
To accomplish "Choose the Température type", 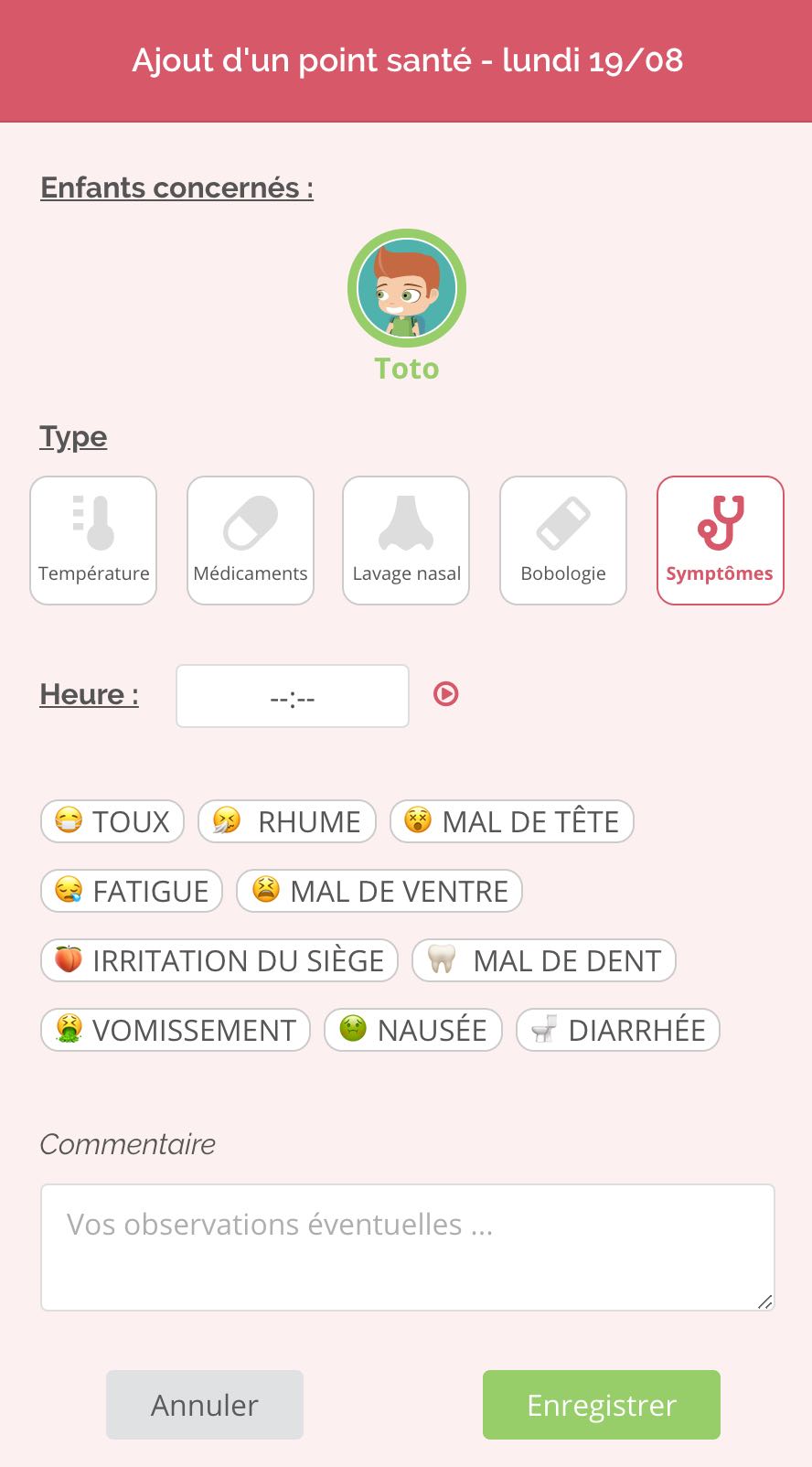I will point(93,541).
